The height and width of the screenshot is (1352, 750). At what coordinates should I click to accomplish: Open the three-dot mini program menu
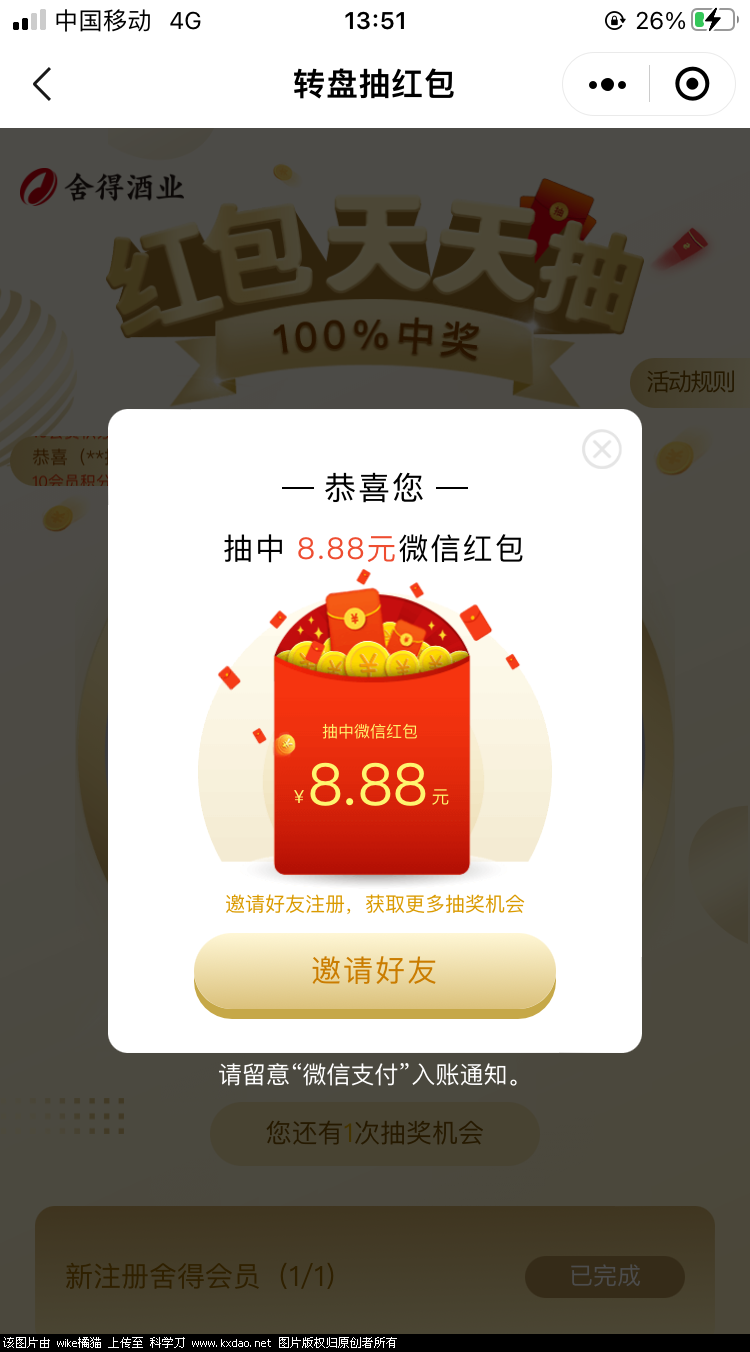605,84
